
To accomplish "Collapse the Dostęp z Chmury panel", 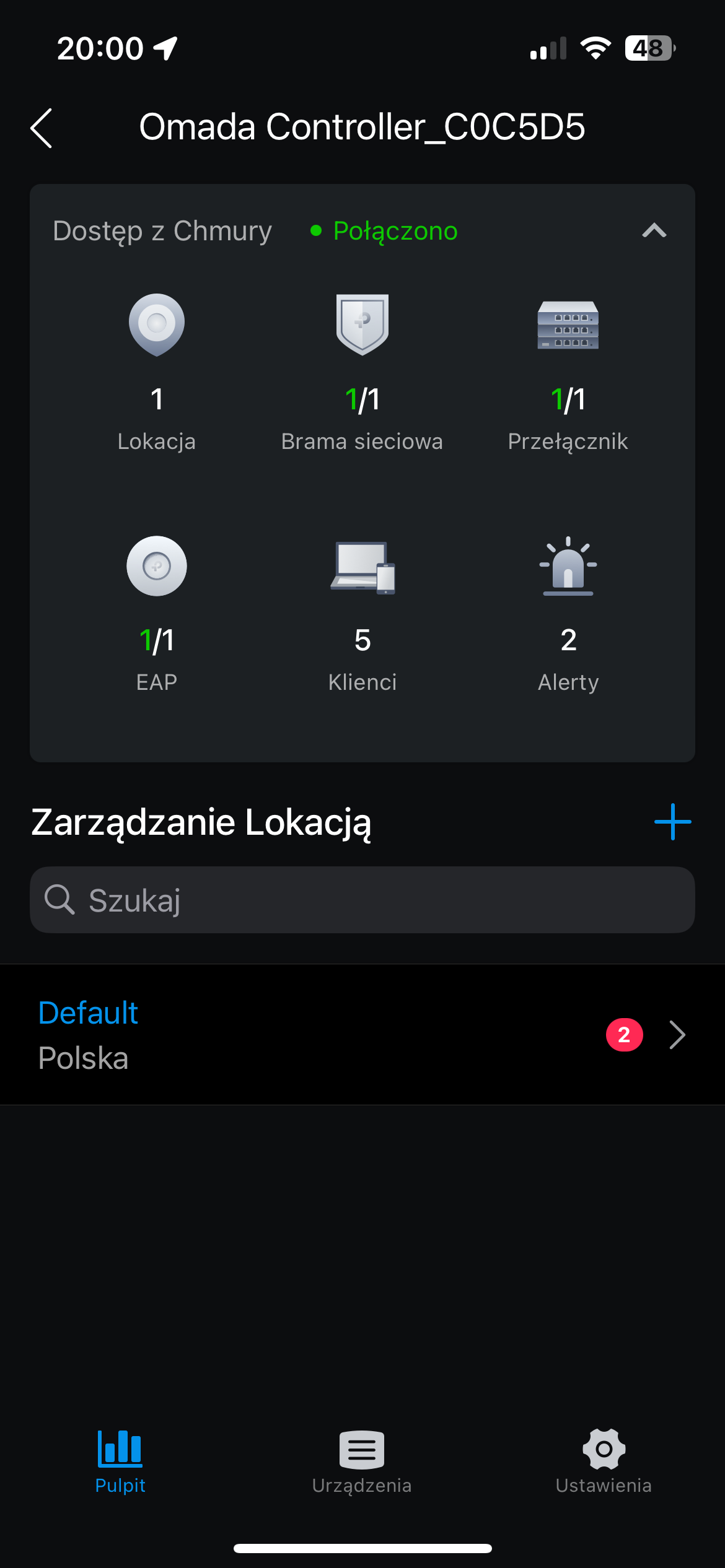I will point(654,231).
